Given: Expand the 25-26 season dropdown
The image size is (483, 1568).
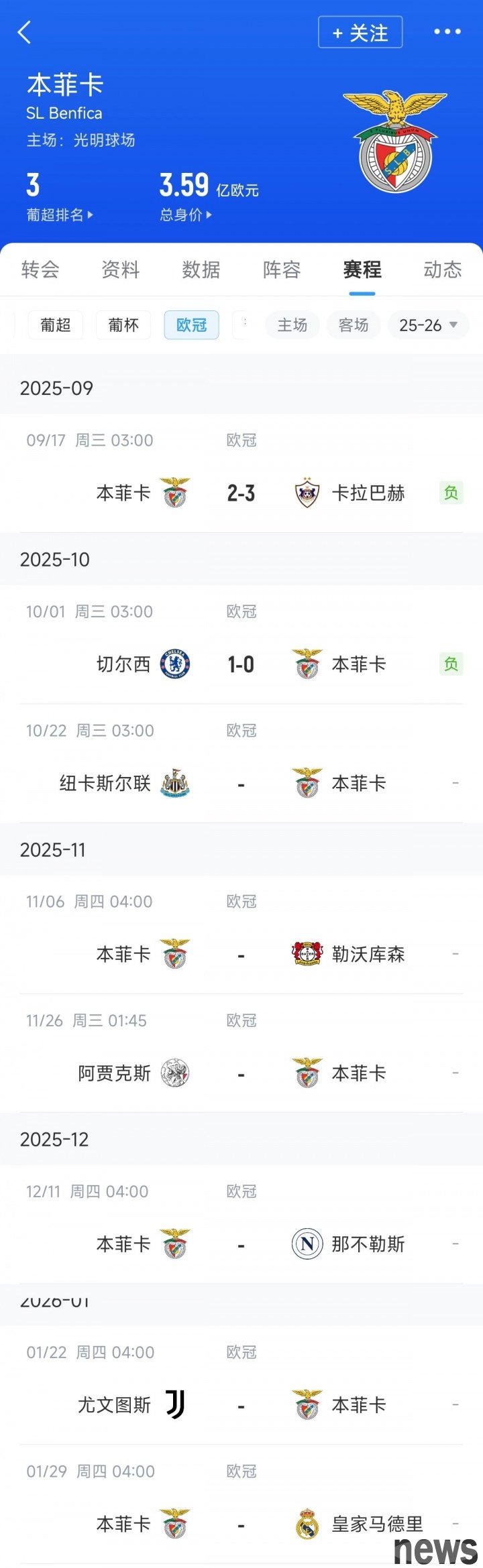Looking at the screenshot, I should coord(428,325).
